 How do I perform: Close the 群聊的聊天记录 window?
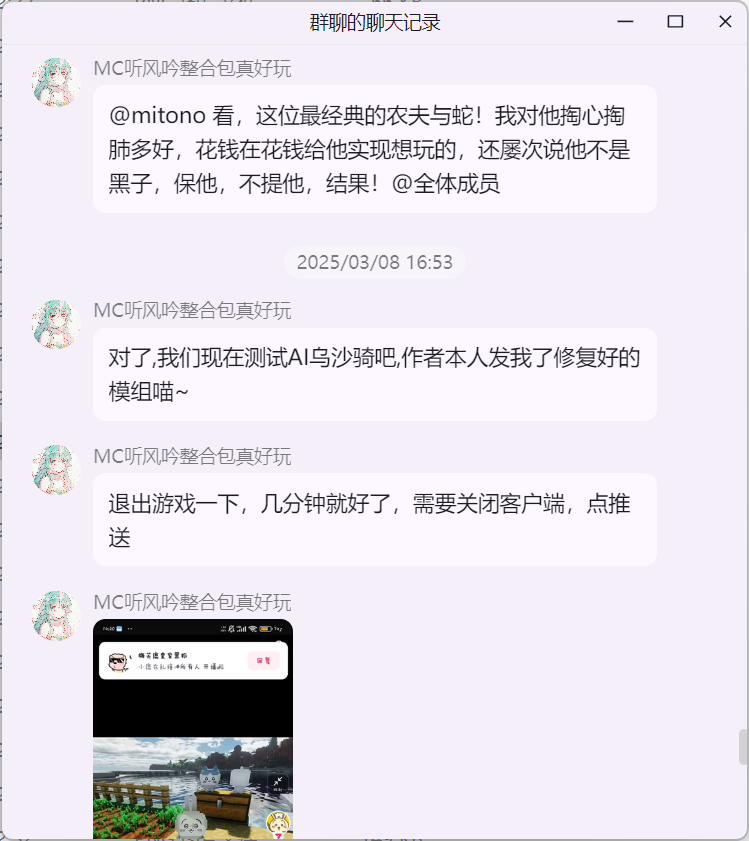[725, 21]
